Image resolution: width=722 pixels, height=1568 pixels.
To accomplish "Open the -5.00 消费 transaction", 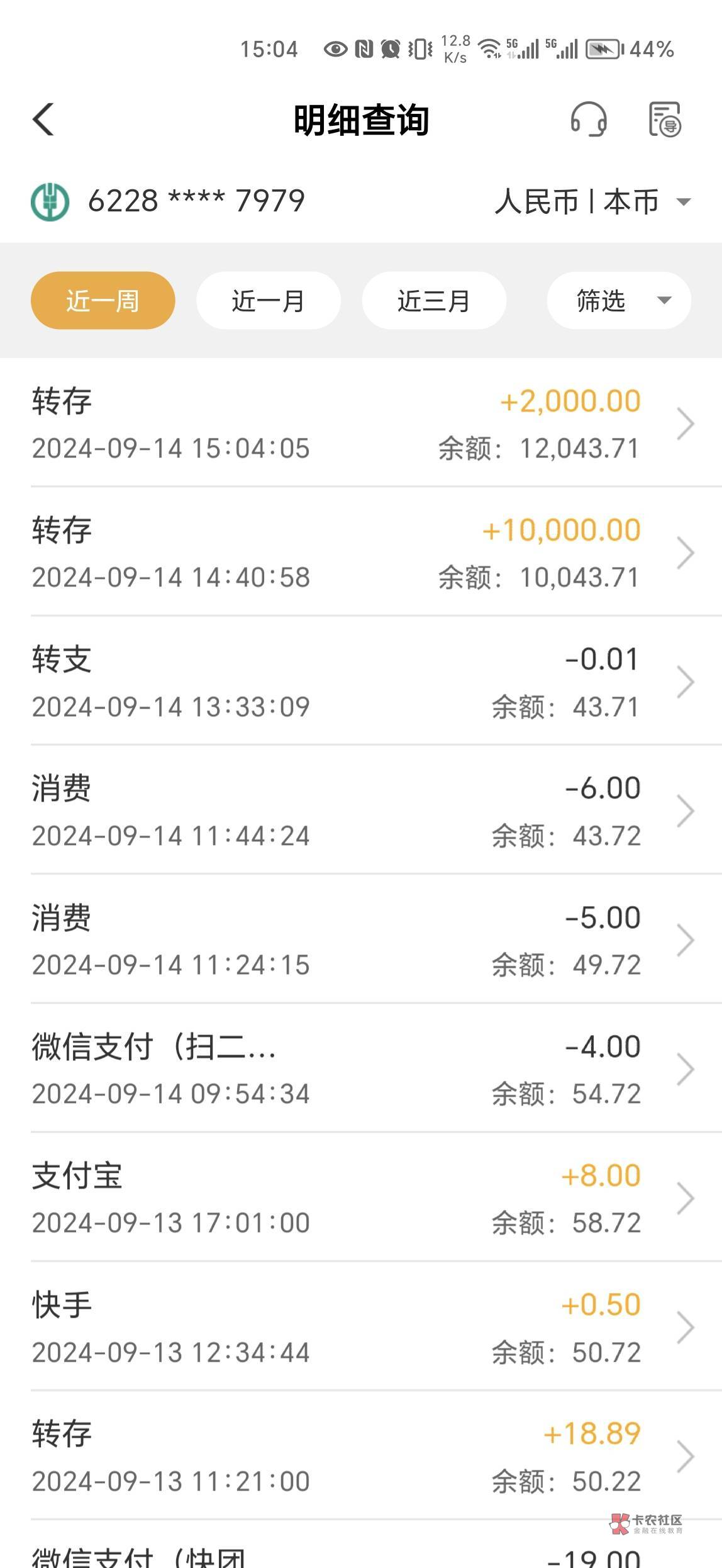I will [361, 941].
